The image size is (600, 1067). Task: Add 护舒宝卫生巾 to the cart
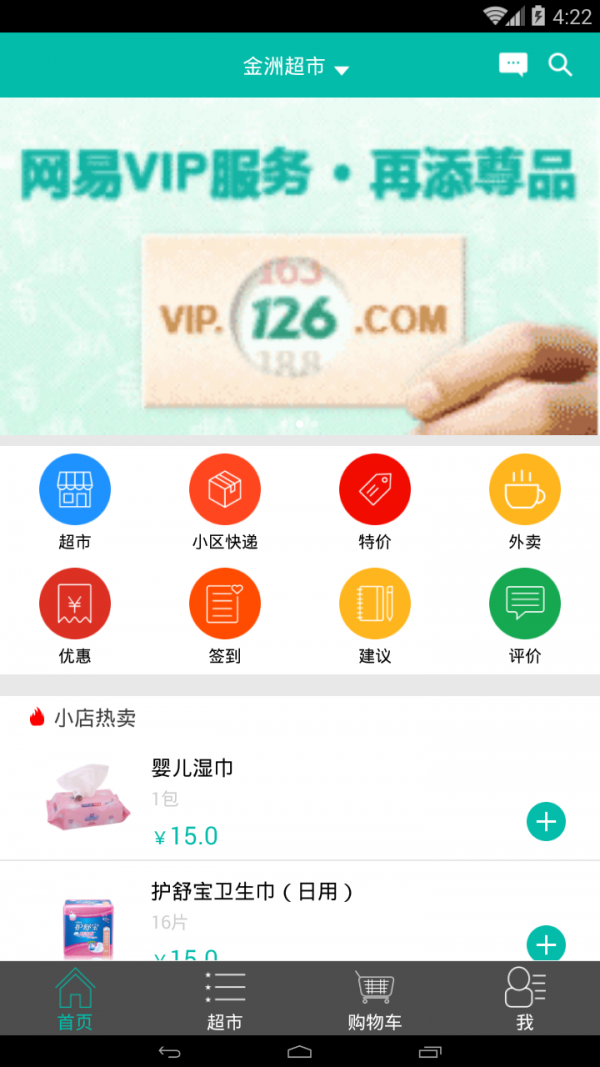tap(546, 943)
